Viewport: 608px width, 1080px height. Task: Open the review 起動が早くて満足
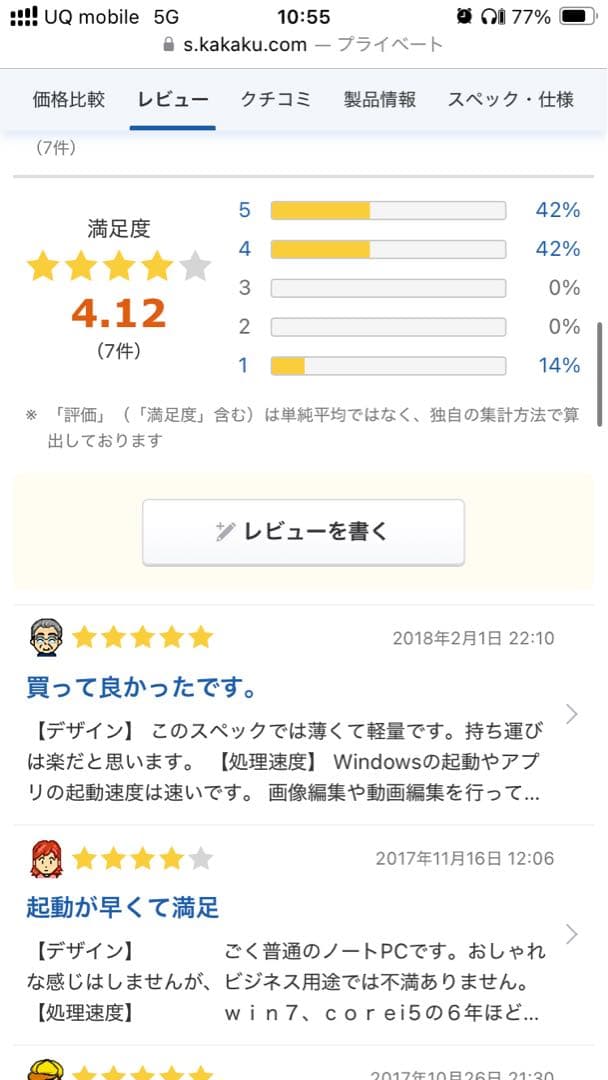[x=123, y=907]
